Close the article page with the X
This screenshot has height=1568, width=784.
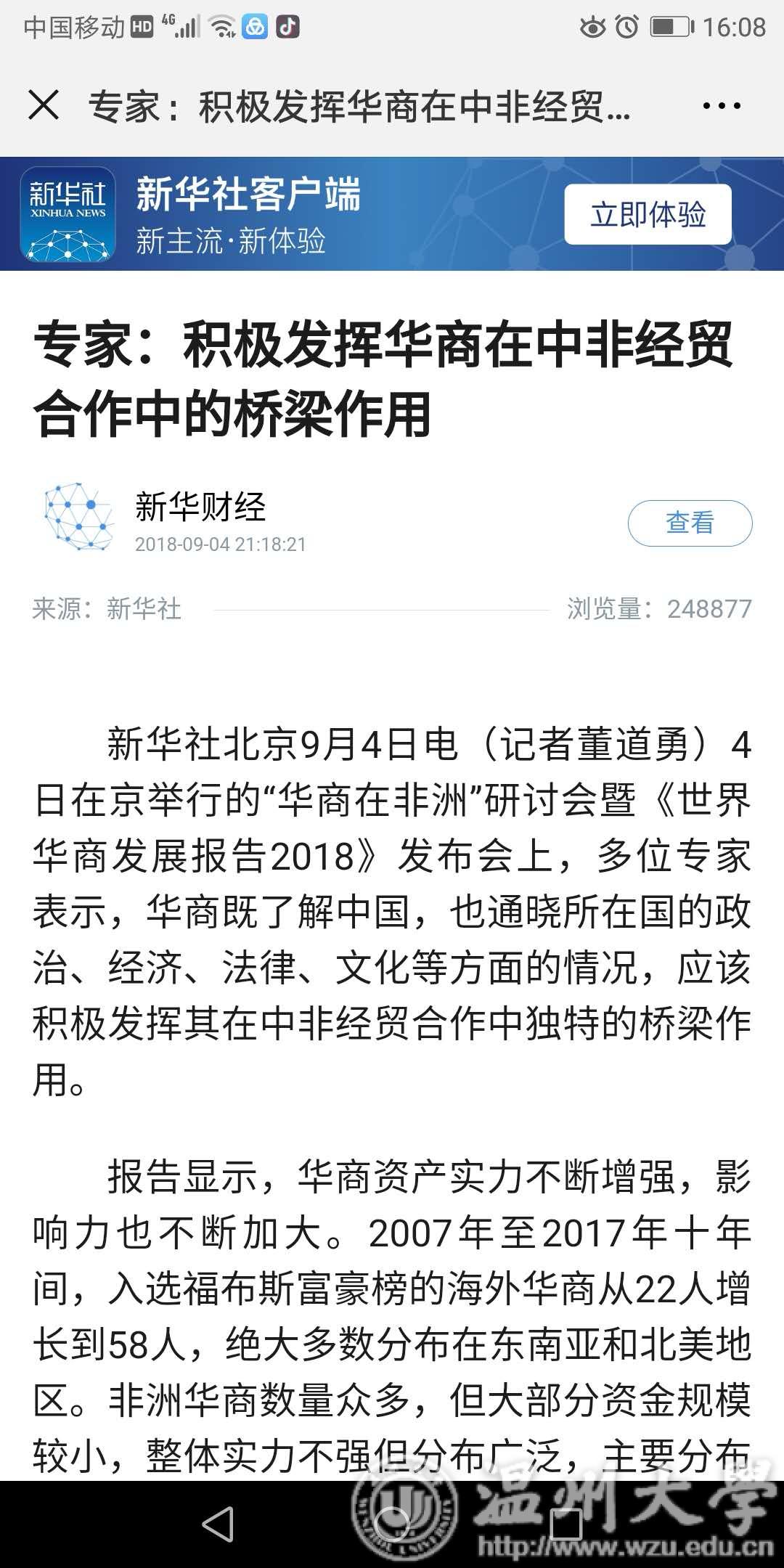coord(44,105)
